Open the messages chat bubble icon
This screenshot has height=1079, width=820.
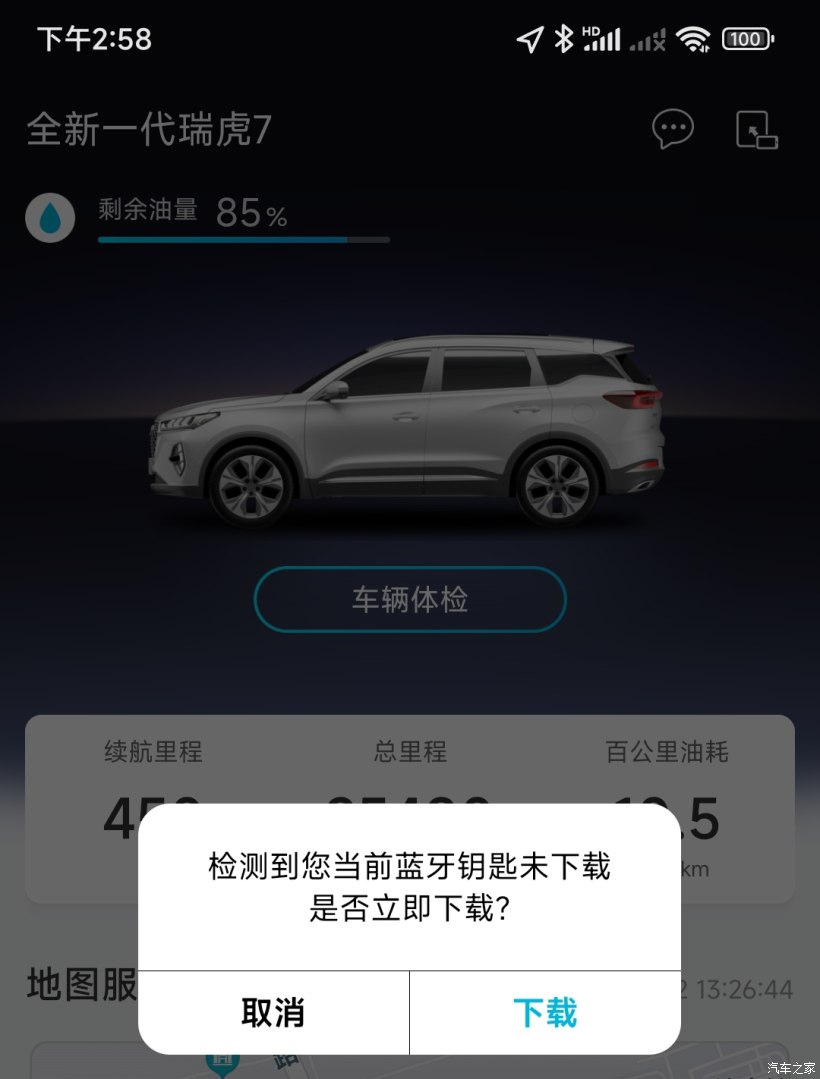click(x=673, y=129)
